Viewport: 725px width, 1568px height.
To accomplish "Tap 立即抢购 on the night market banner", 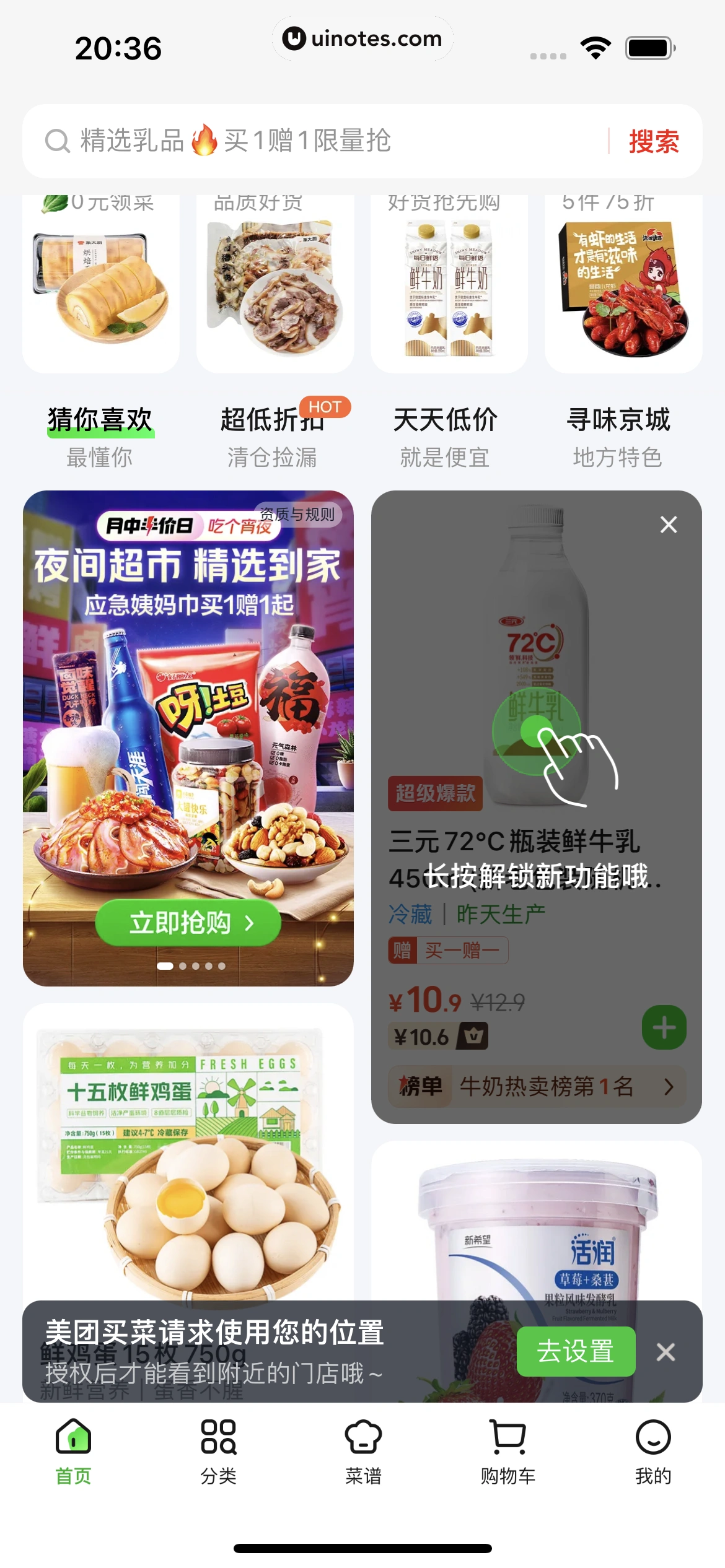I will (188, 923).
